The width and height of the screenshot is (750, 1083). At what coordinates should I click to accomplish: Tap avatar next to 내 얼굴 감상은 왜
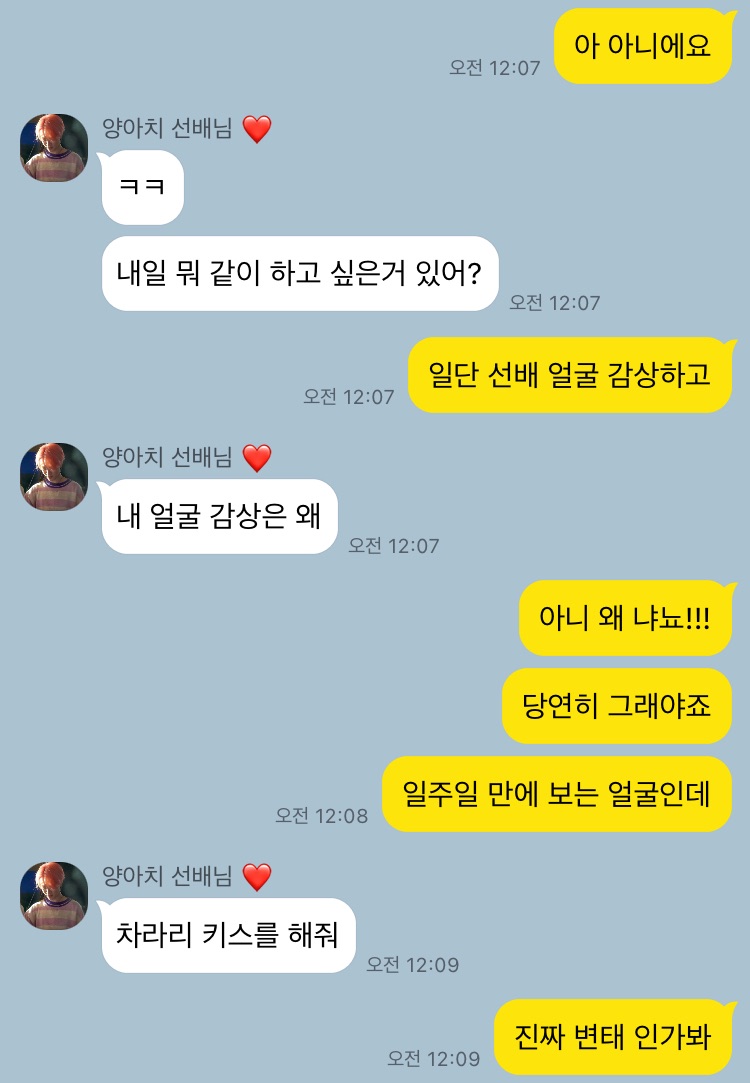click(54, 477)
